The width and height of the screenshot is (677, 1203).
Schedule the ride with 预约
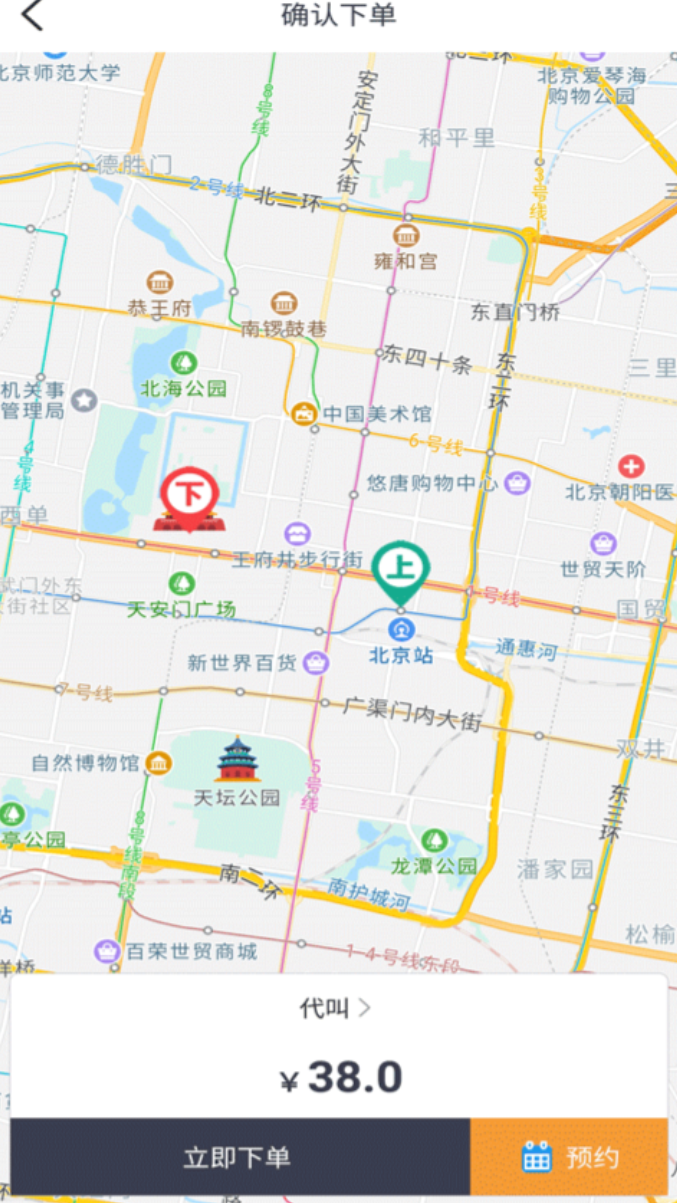click(570, 1158)
